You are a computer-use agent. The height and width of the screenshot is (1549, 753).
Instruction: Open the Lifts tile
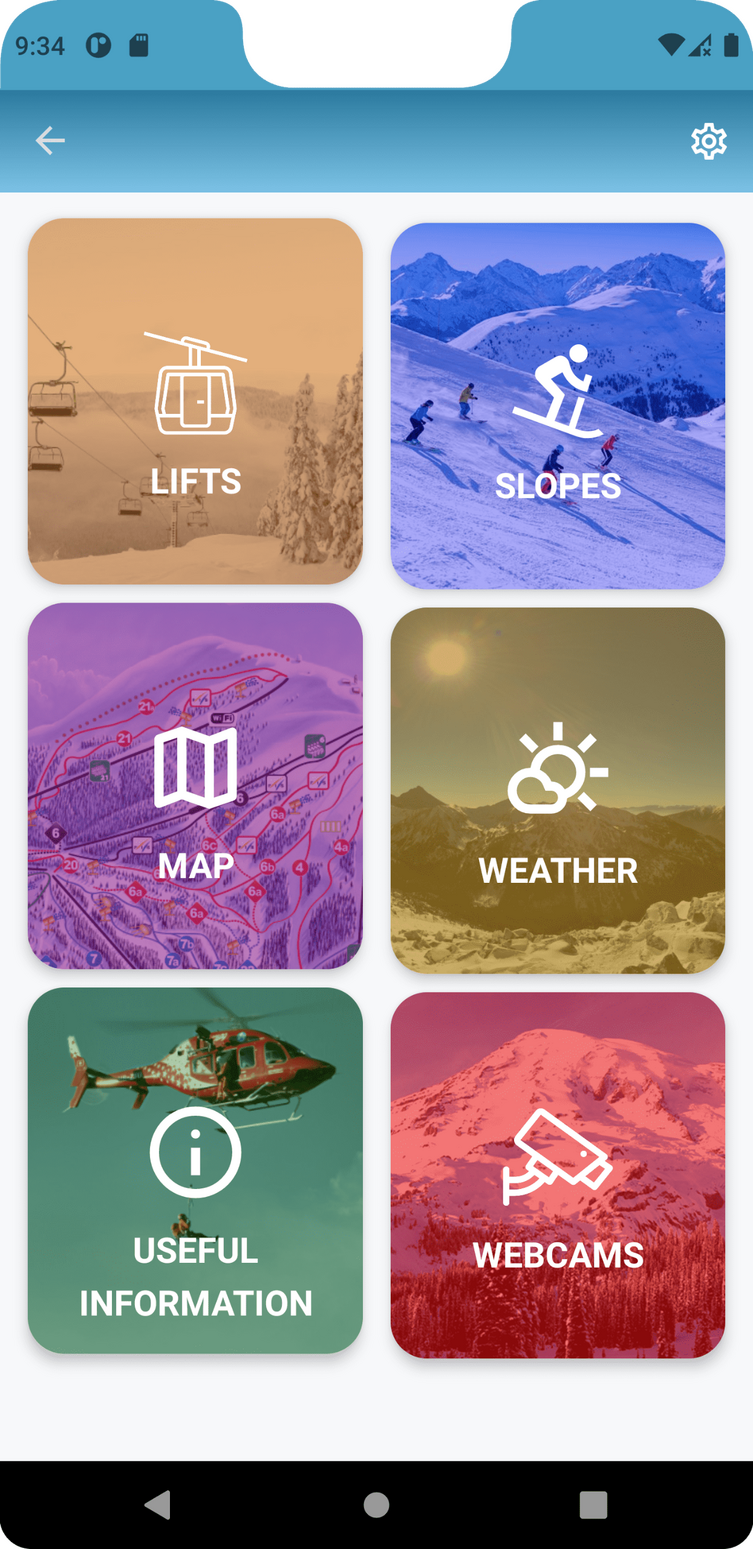point(195,401)
